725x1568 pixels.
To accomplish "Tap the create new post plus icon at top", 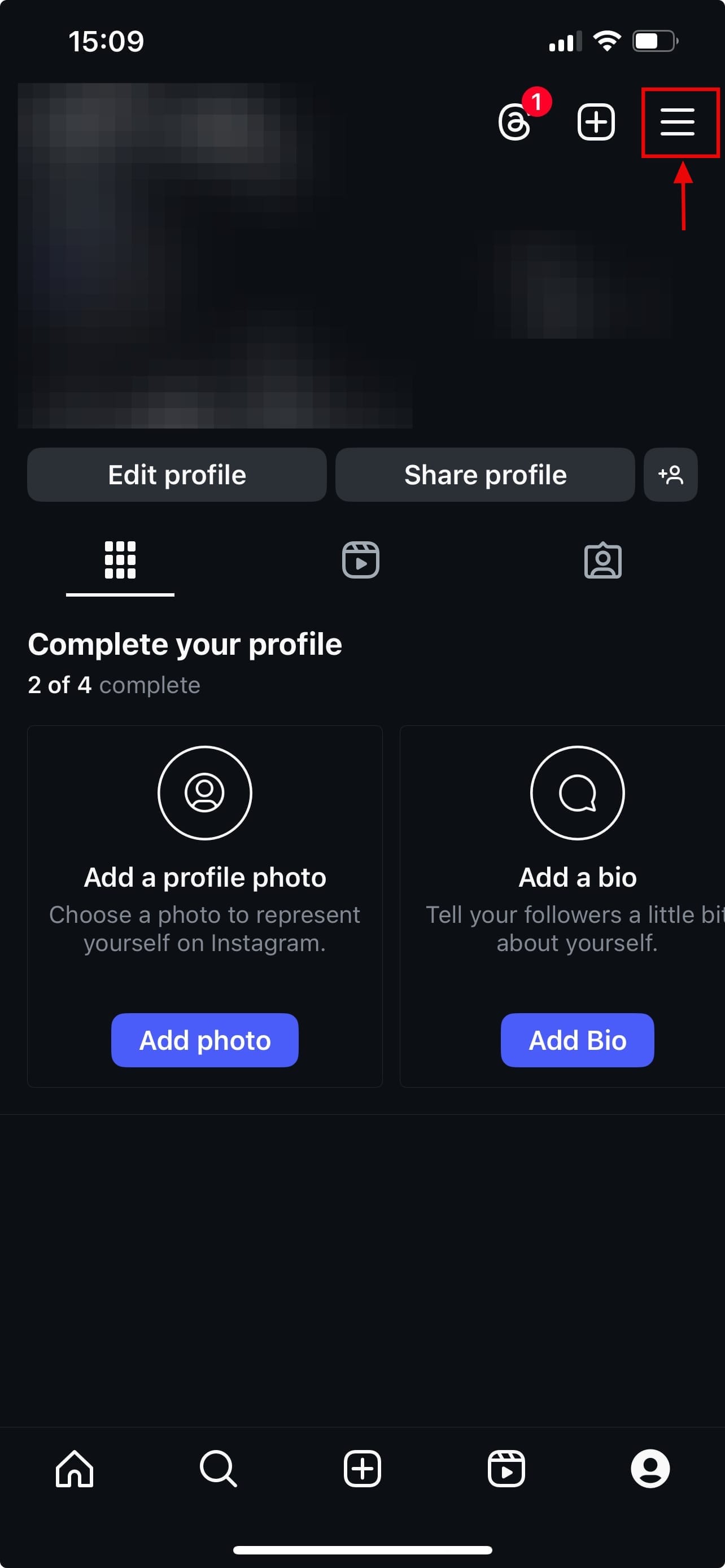I will [595, 122].
